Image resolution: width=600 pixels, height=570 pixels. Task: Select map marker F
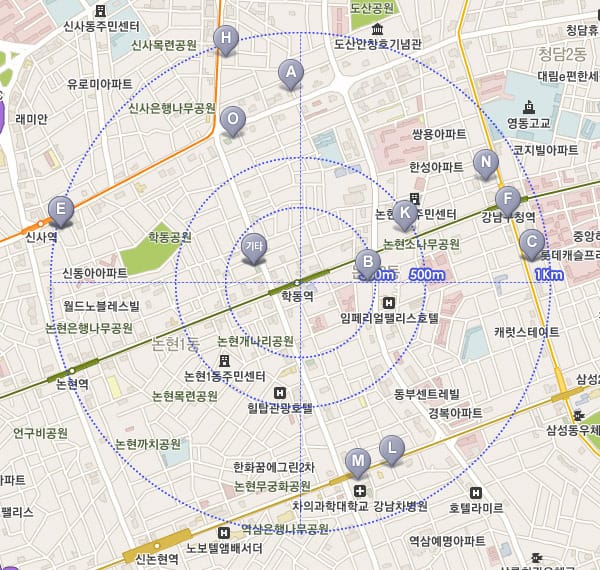tap(508, 198)
